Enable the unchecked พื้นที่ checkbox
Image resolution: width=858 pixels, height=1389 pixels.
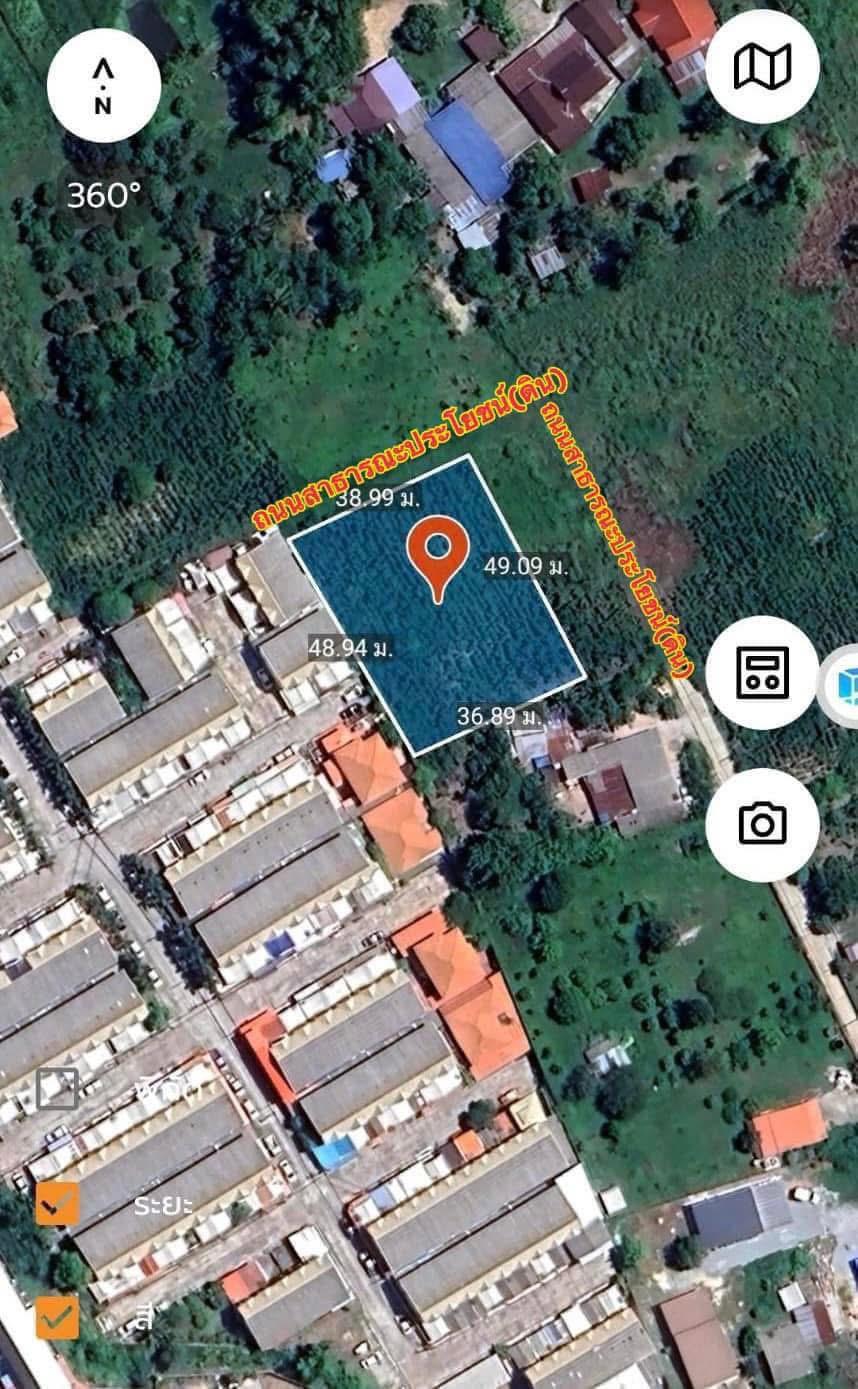[57, 1088]
